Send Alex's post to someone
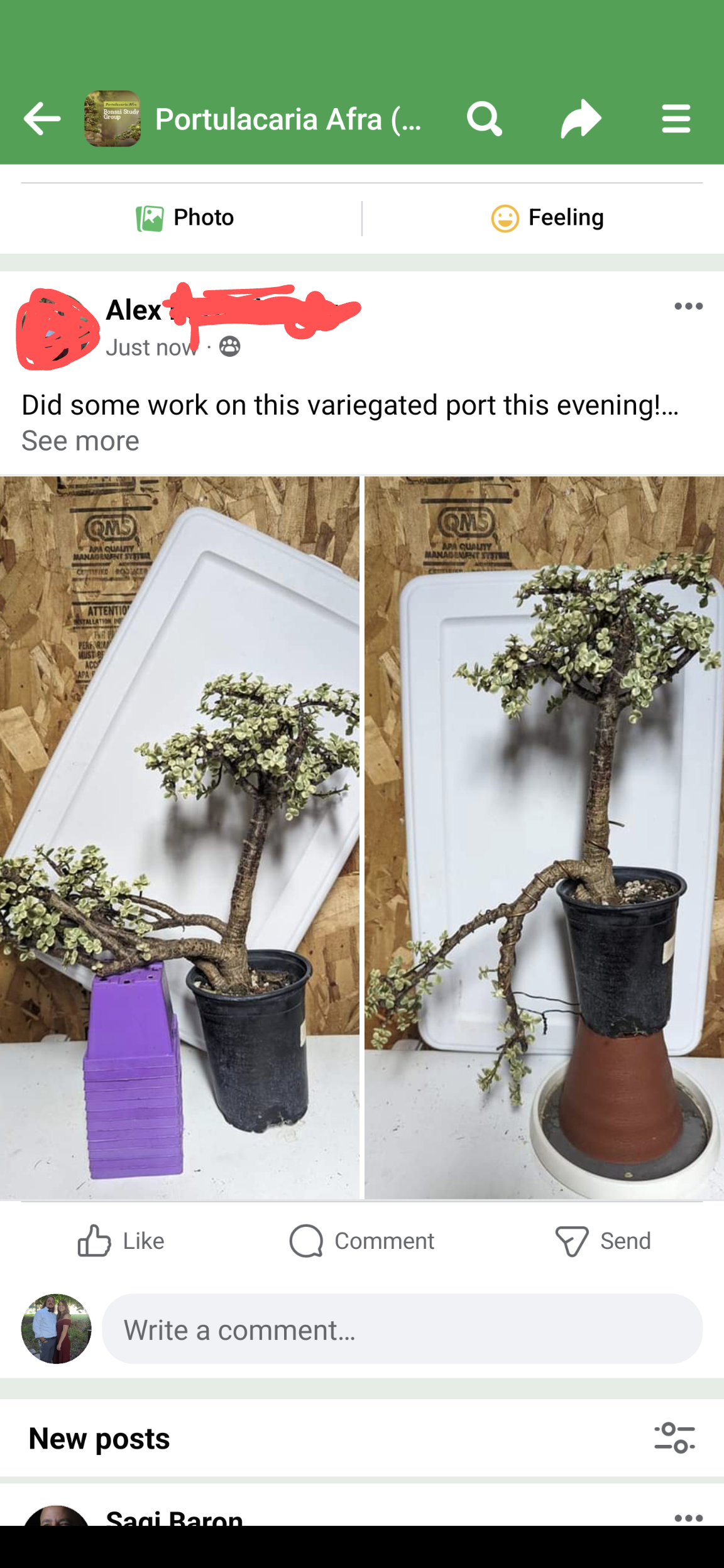The width and height of the screenshot is (724, 1568). tap(603, 1241)
